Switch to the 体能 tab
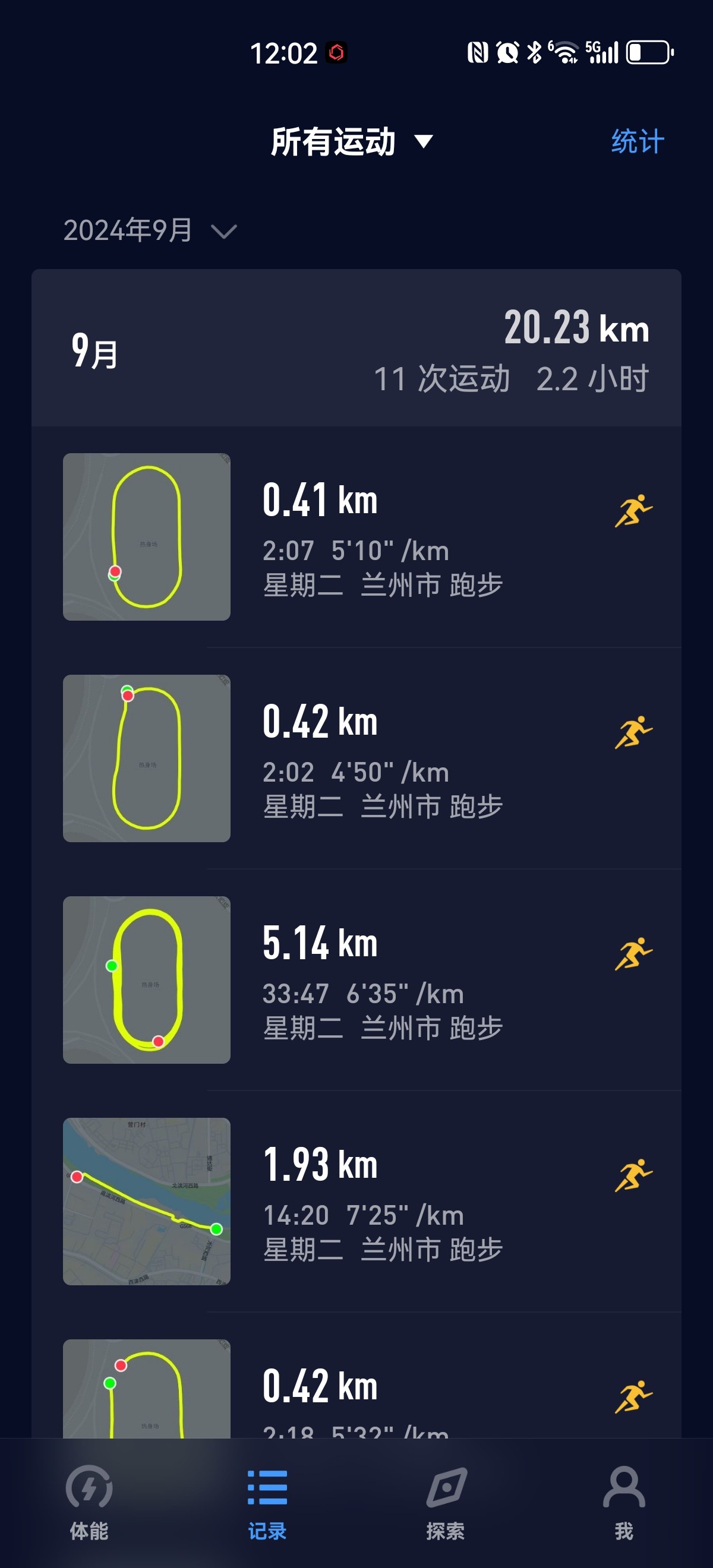713x1568 pixels. click(x=89, y=1502)
